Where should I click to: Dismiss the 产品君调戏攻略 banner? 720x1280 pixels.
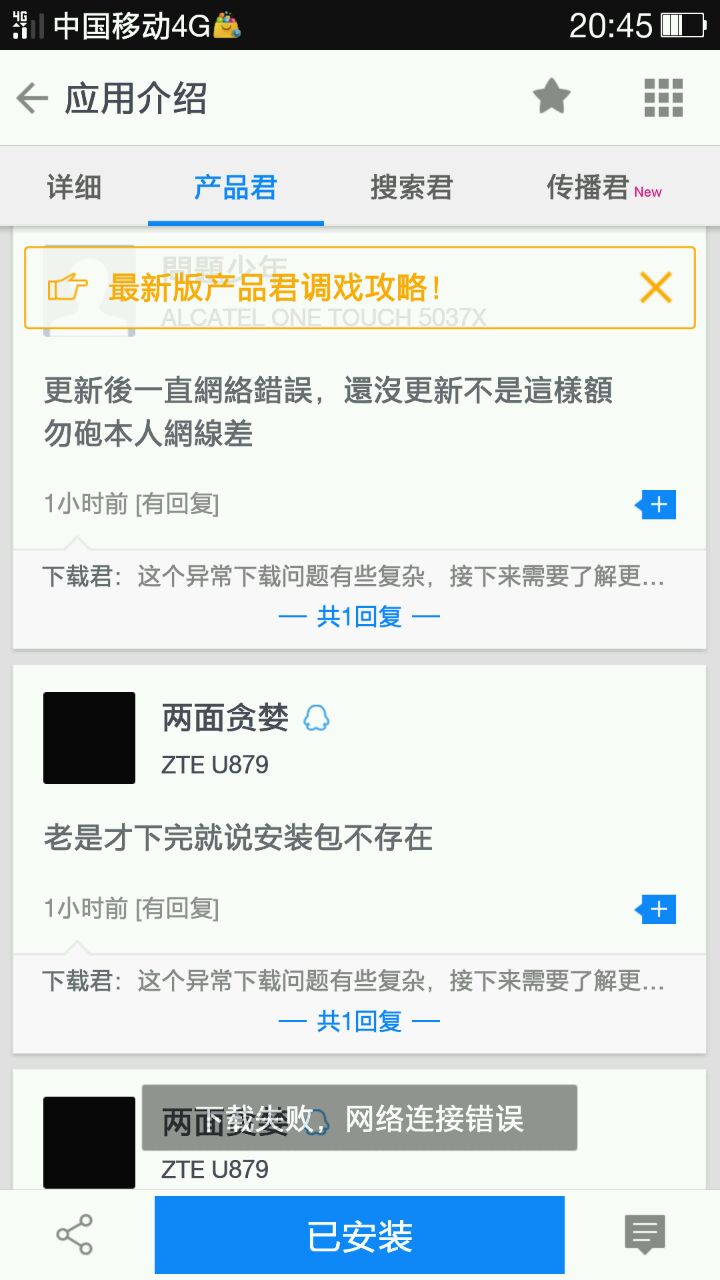pyautogui.click(x=656, y=288)
